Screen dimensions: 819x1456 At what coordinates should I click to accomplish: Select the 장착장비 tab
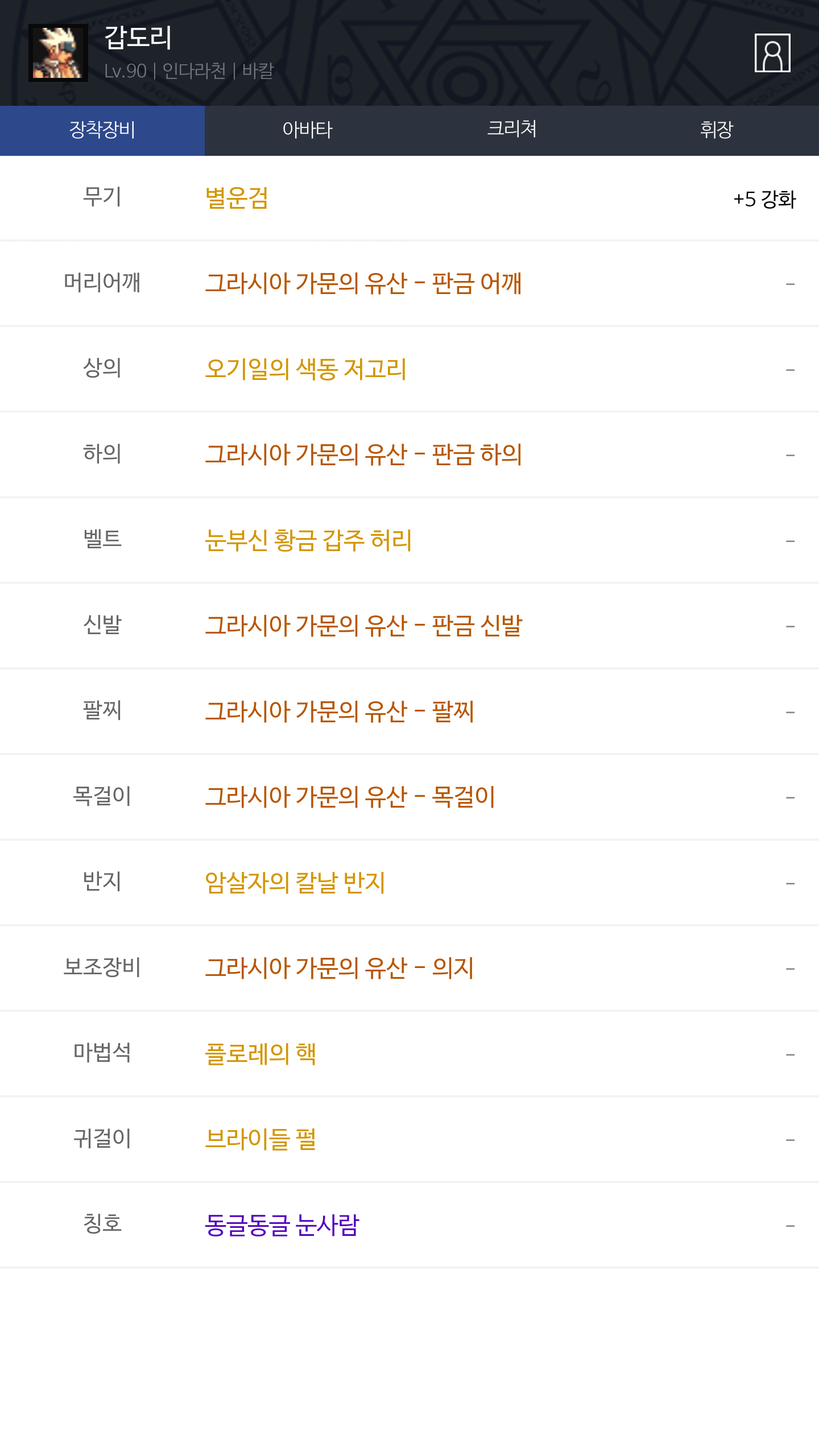point(102,130)
